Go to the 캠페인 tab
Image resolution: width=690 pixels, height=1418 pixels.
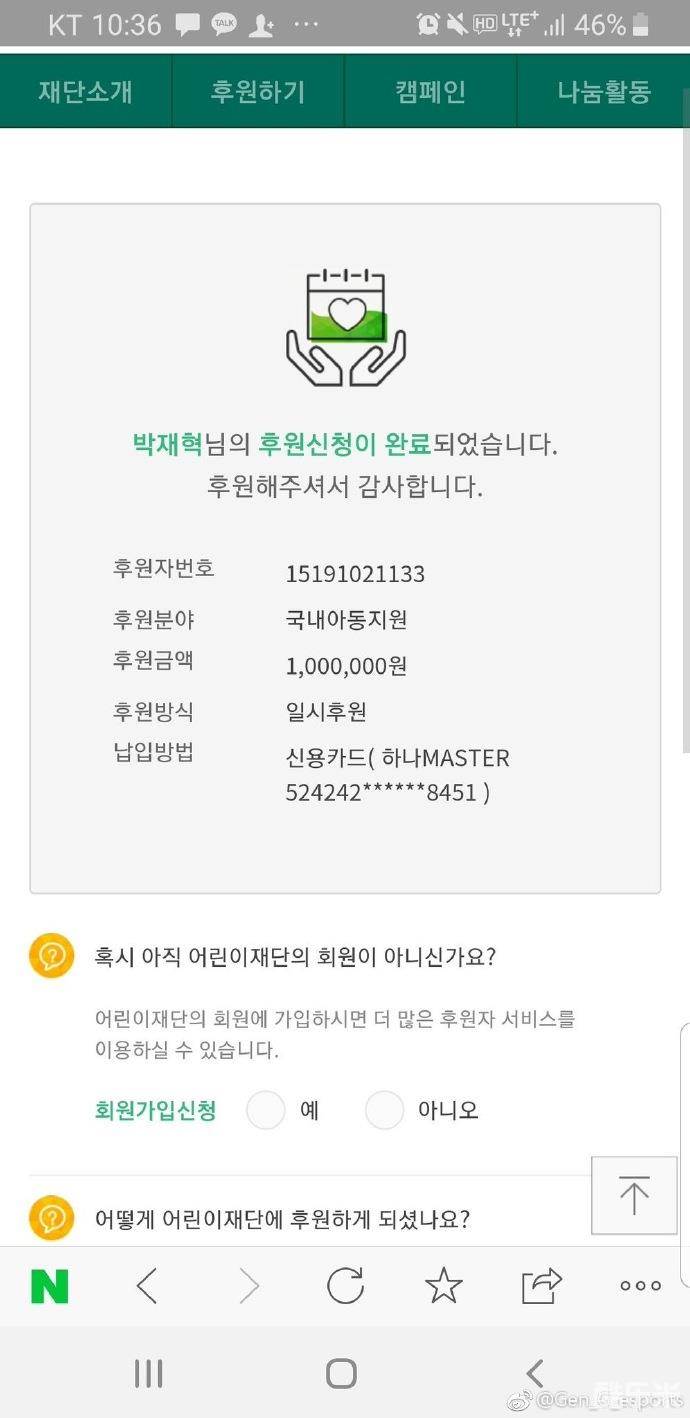430,92
